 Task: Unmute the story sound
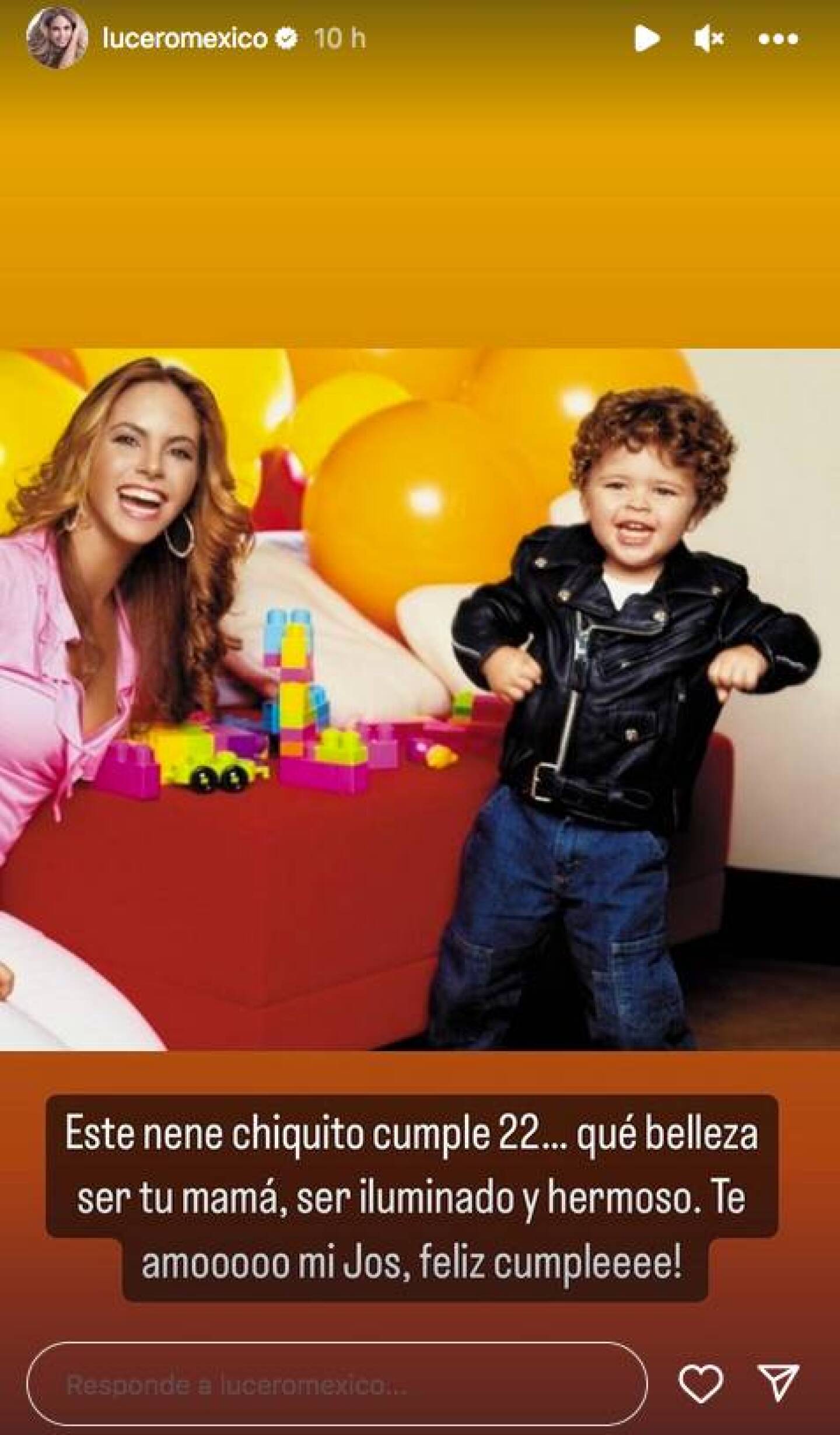[x=709, y=39]
